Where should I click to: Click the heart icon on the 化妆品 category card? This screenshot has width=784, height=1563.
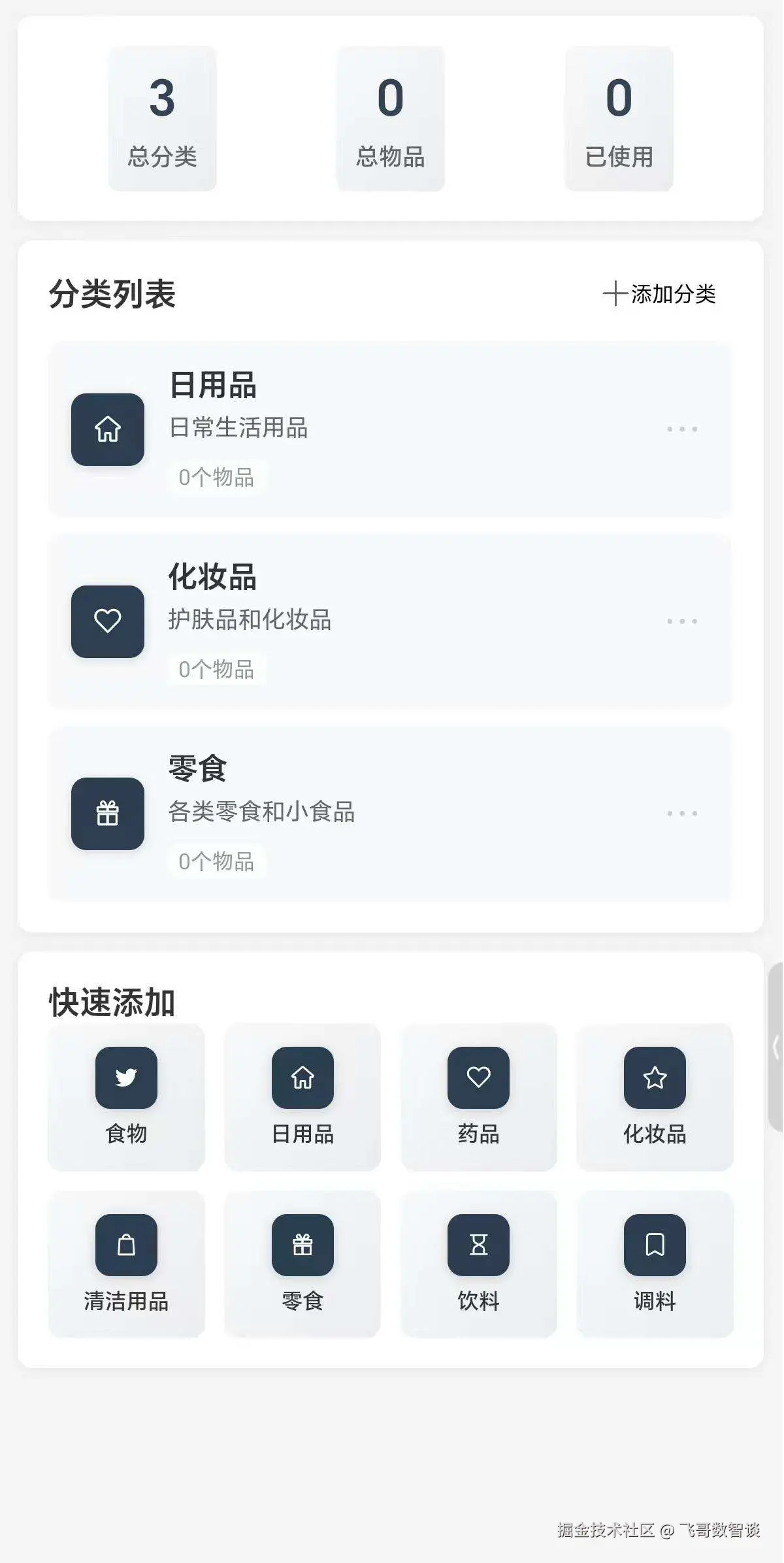(107, 622)
